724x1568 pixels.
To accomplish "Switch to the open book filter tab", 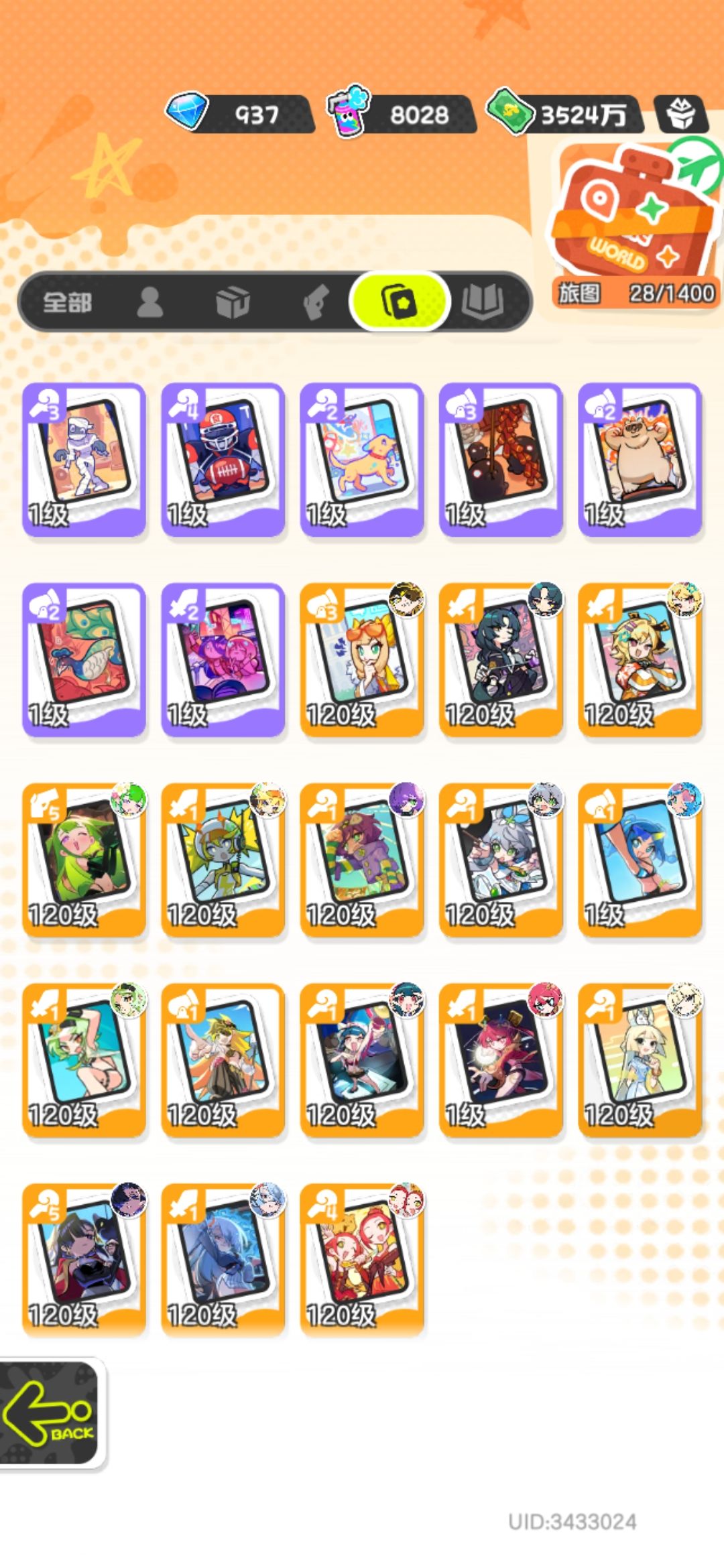I will tap(482, 302).
